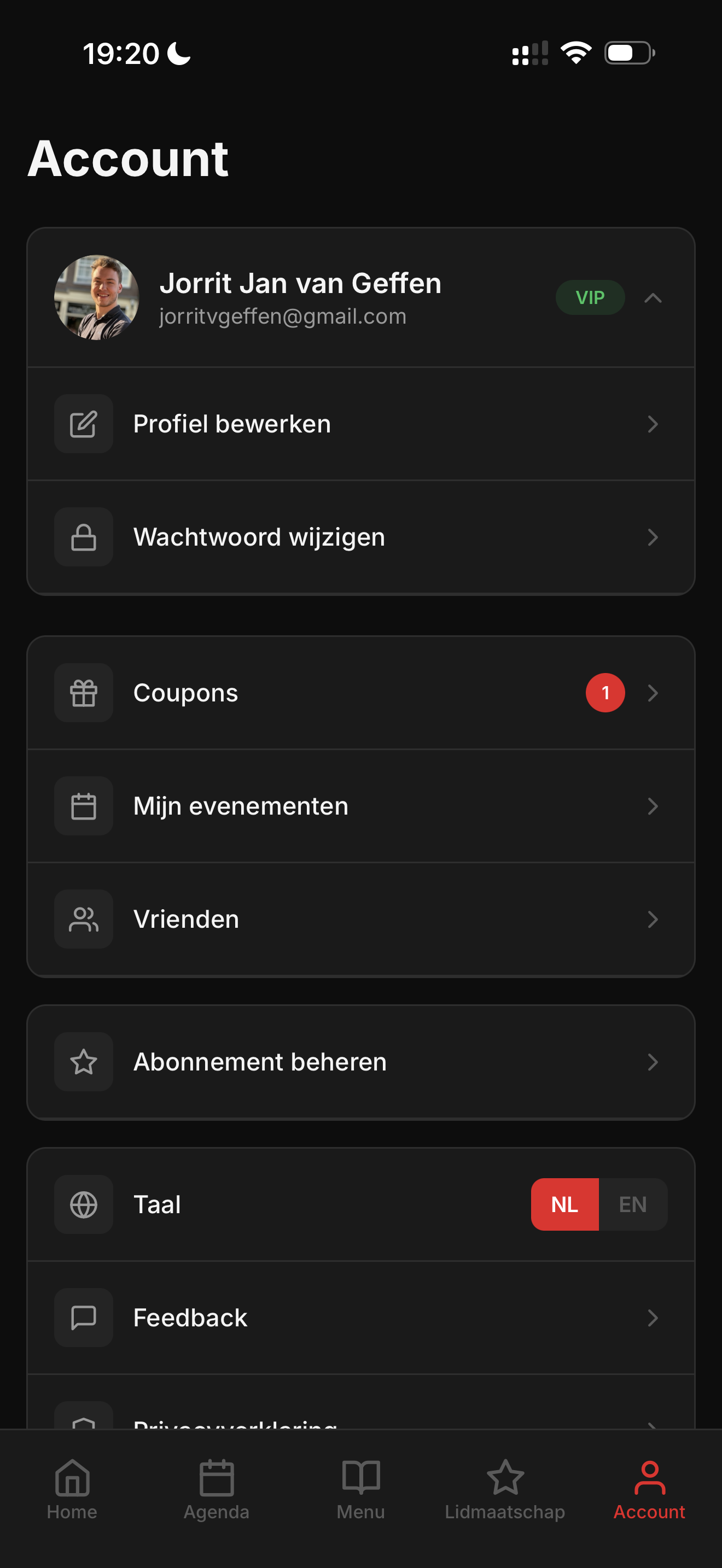Click the profile picture of Jorrit Jan

click(x=97, y=297)
